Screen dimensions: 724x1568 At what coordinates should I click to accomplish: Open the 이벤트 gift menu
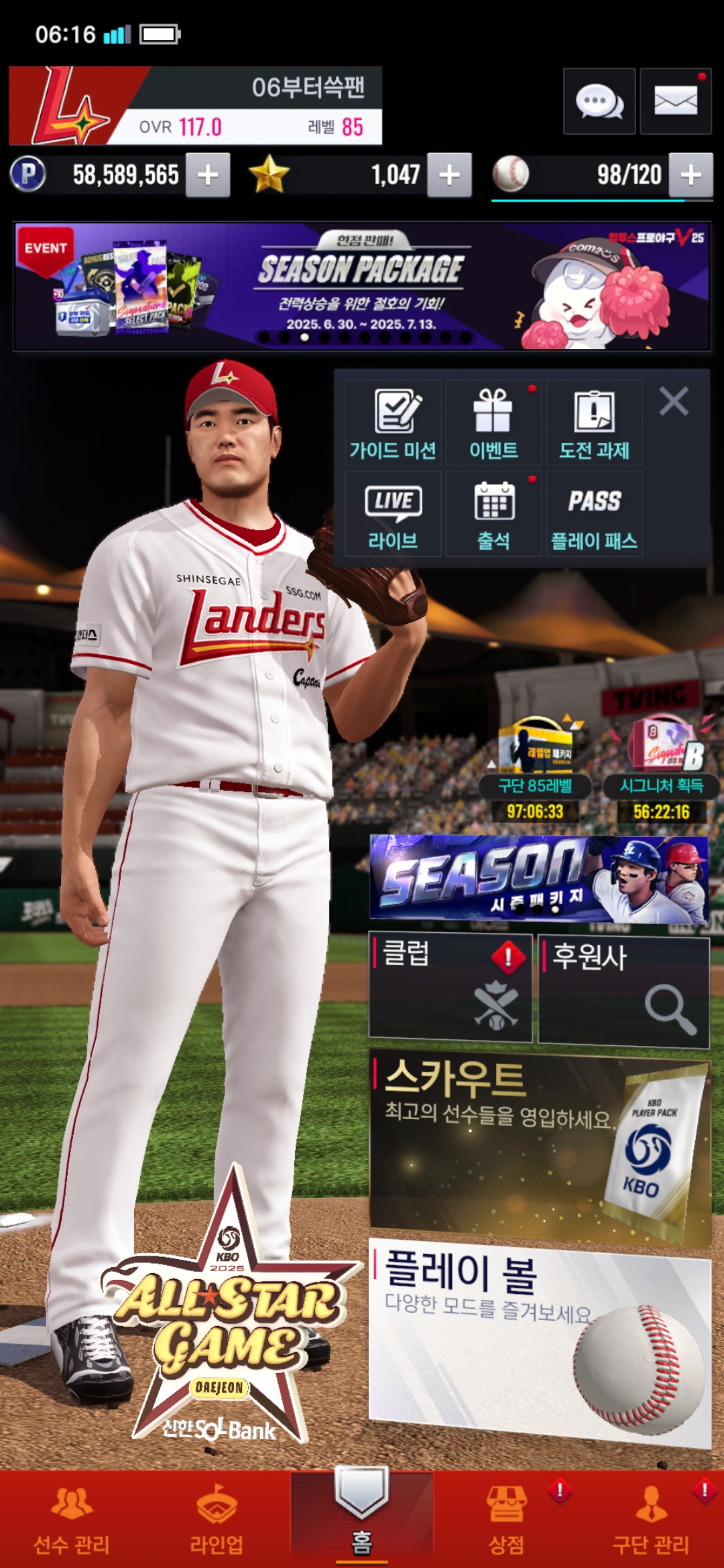click(493, 423)
